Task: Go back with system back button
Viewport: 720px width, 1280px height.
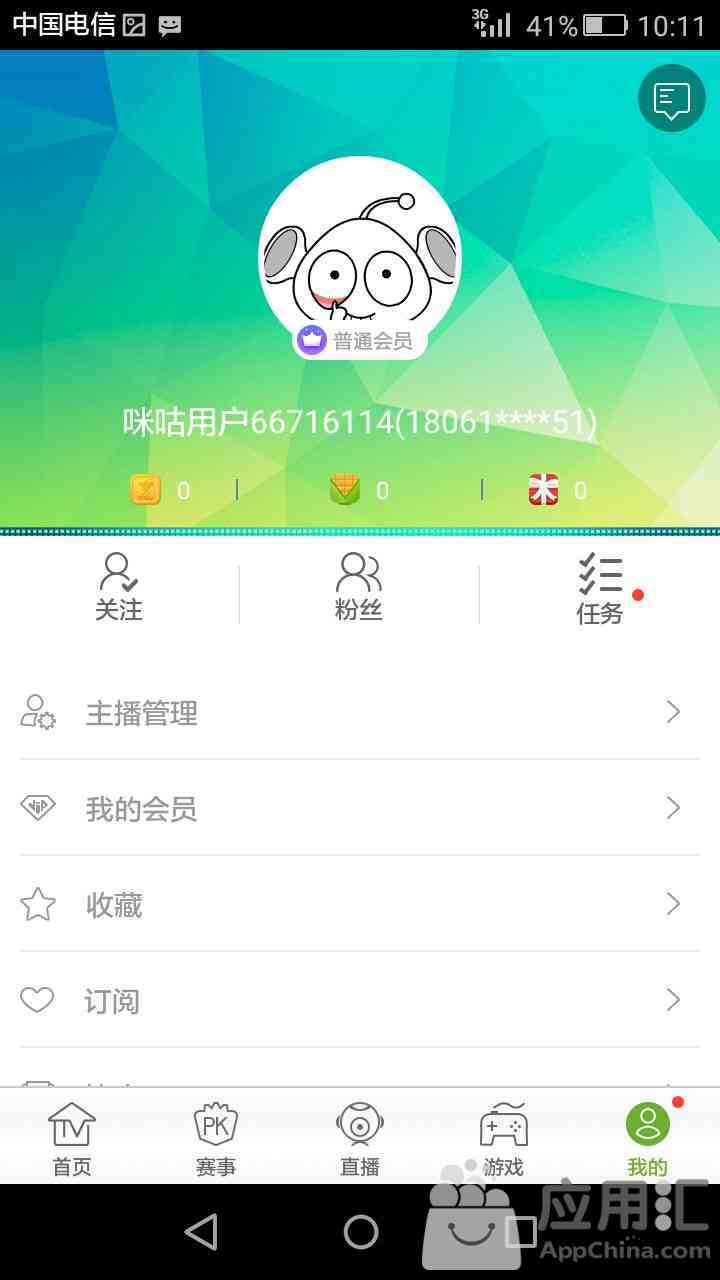Action: pyautogui.click(x=201, y=1232)
